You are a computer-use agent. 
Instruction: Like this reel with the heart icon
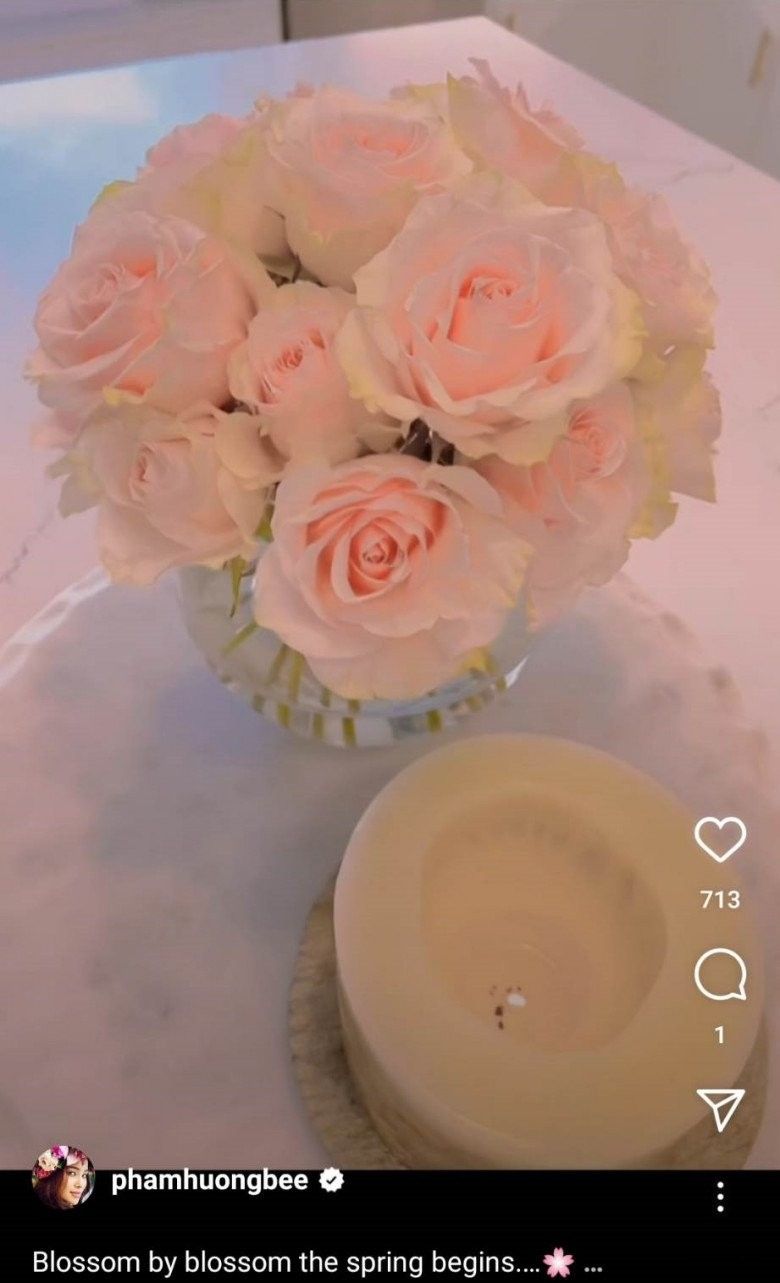(x=720, y=839)
